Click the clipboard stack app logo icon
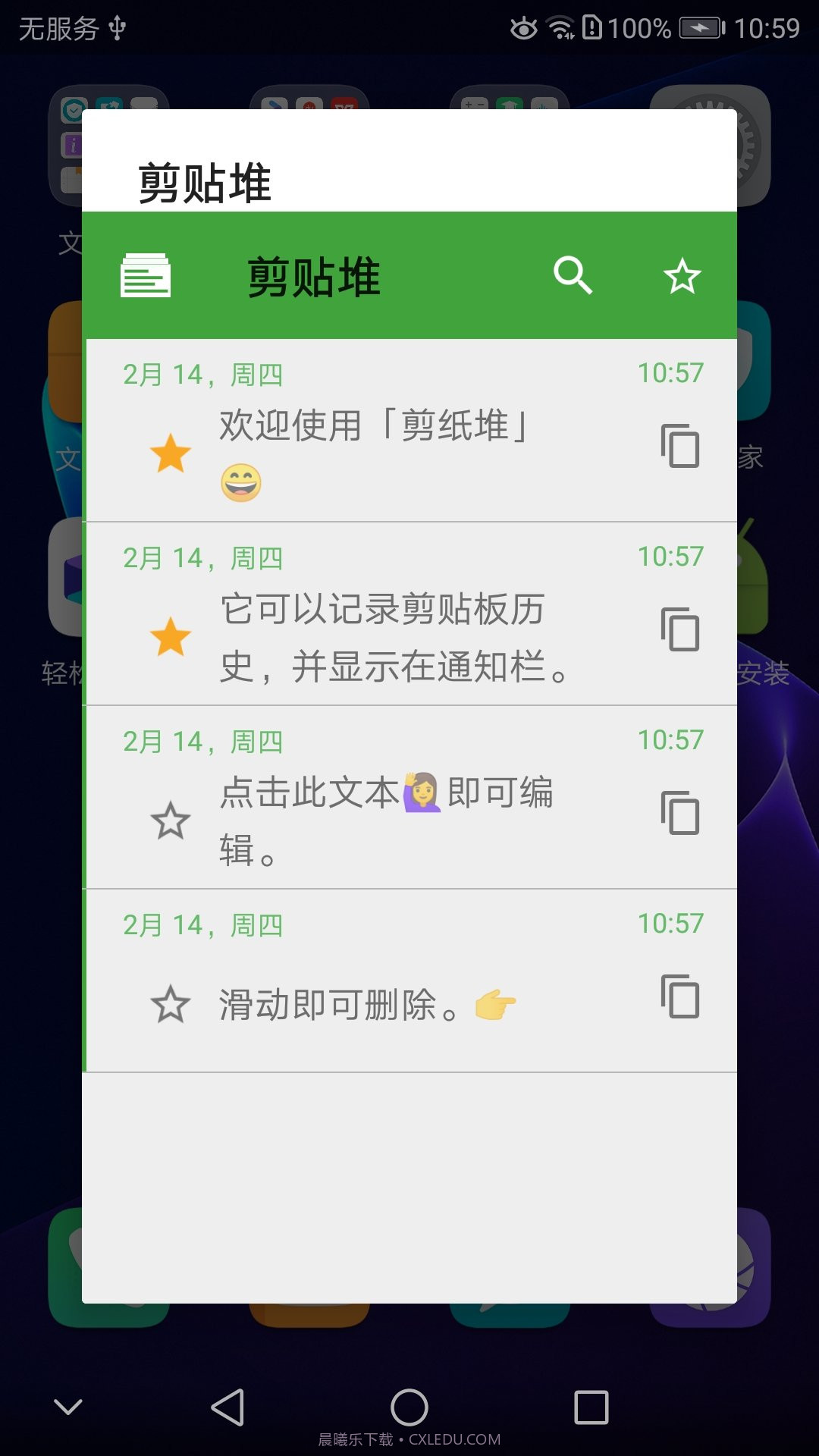 146,276
